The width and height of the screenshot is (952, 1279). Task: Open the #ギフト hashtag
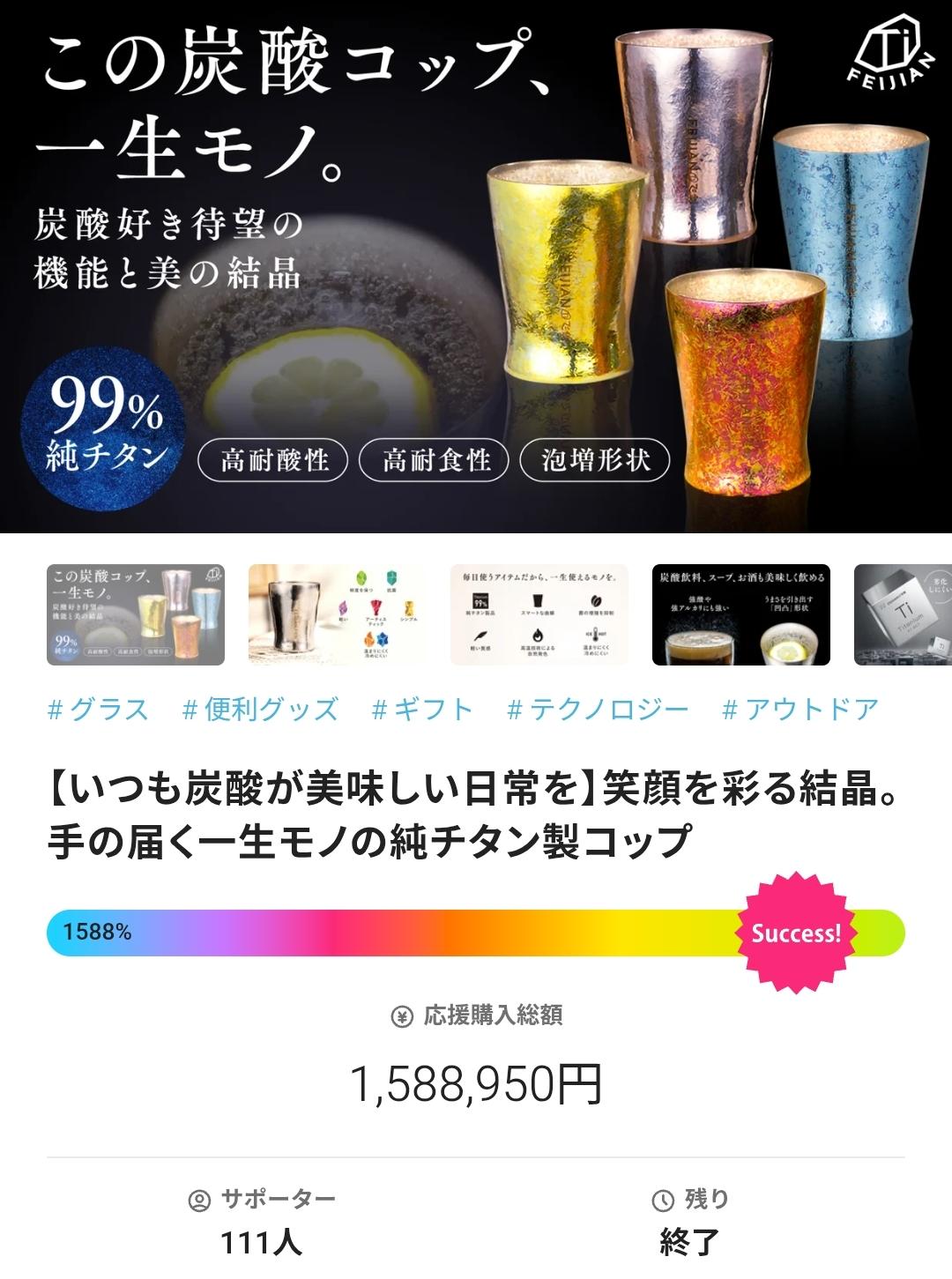[423, 709]
